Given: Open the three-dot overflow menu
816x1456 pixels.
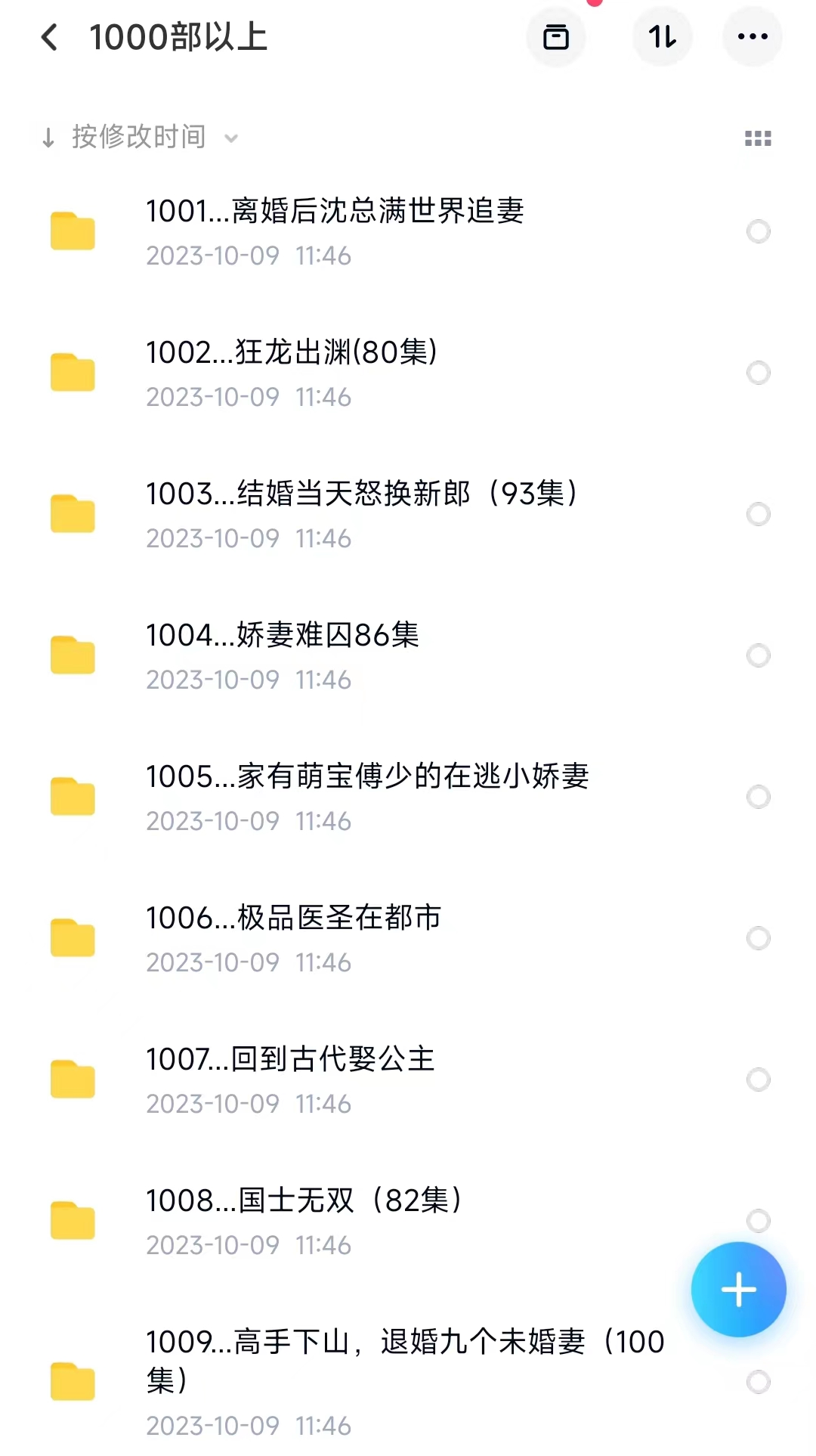Looking at the screenshot, I should tap(753, 37).
